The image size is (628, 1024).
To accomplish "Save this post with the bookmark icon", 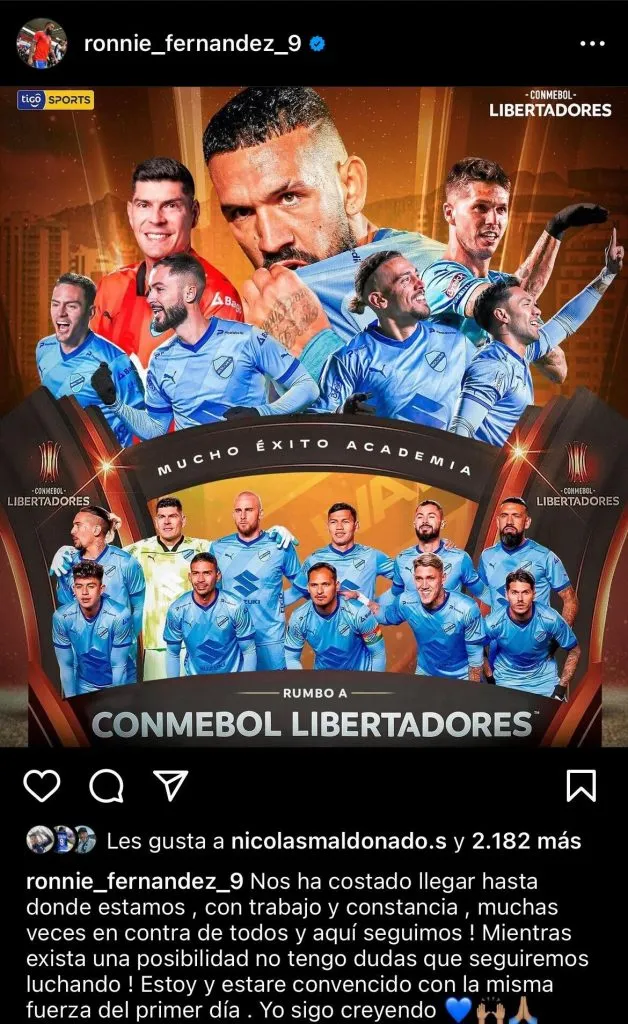I will [581, 786].
